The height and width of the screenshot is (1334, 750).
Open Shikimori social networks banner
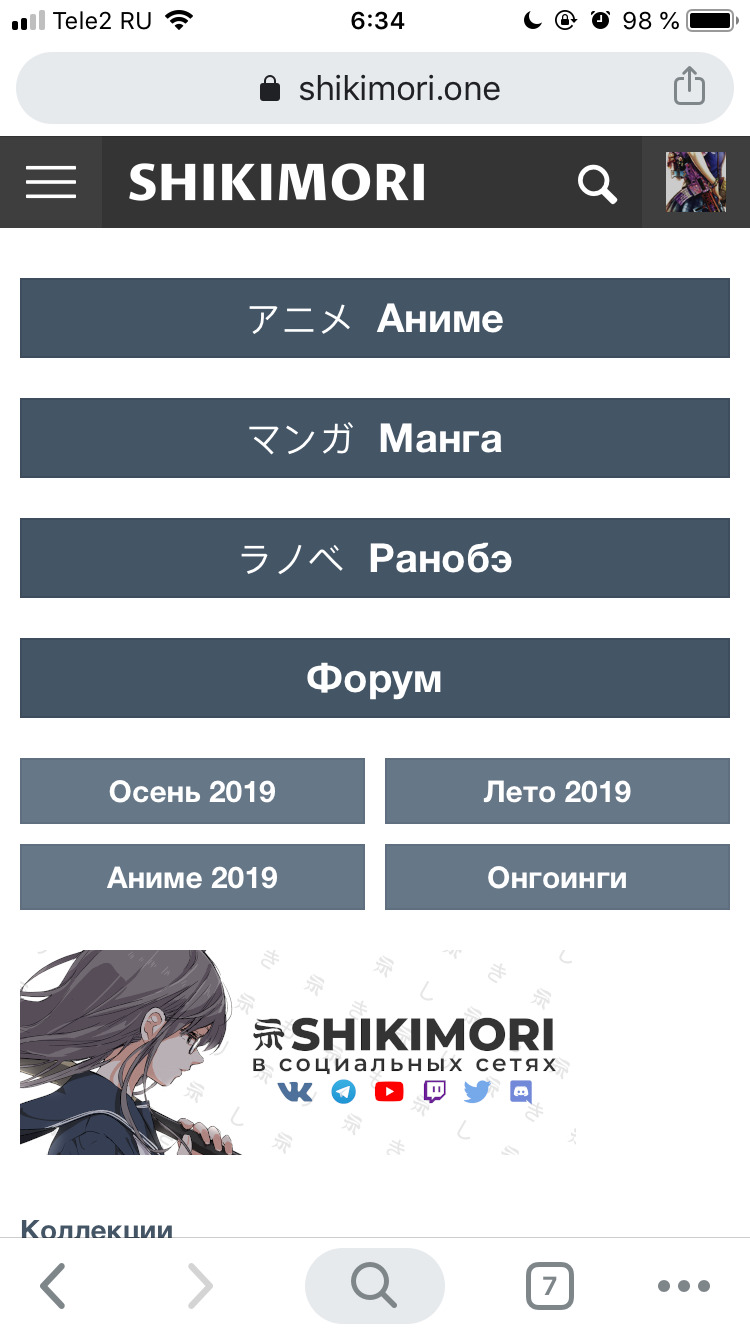click(300, 1052)
